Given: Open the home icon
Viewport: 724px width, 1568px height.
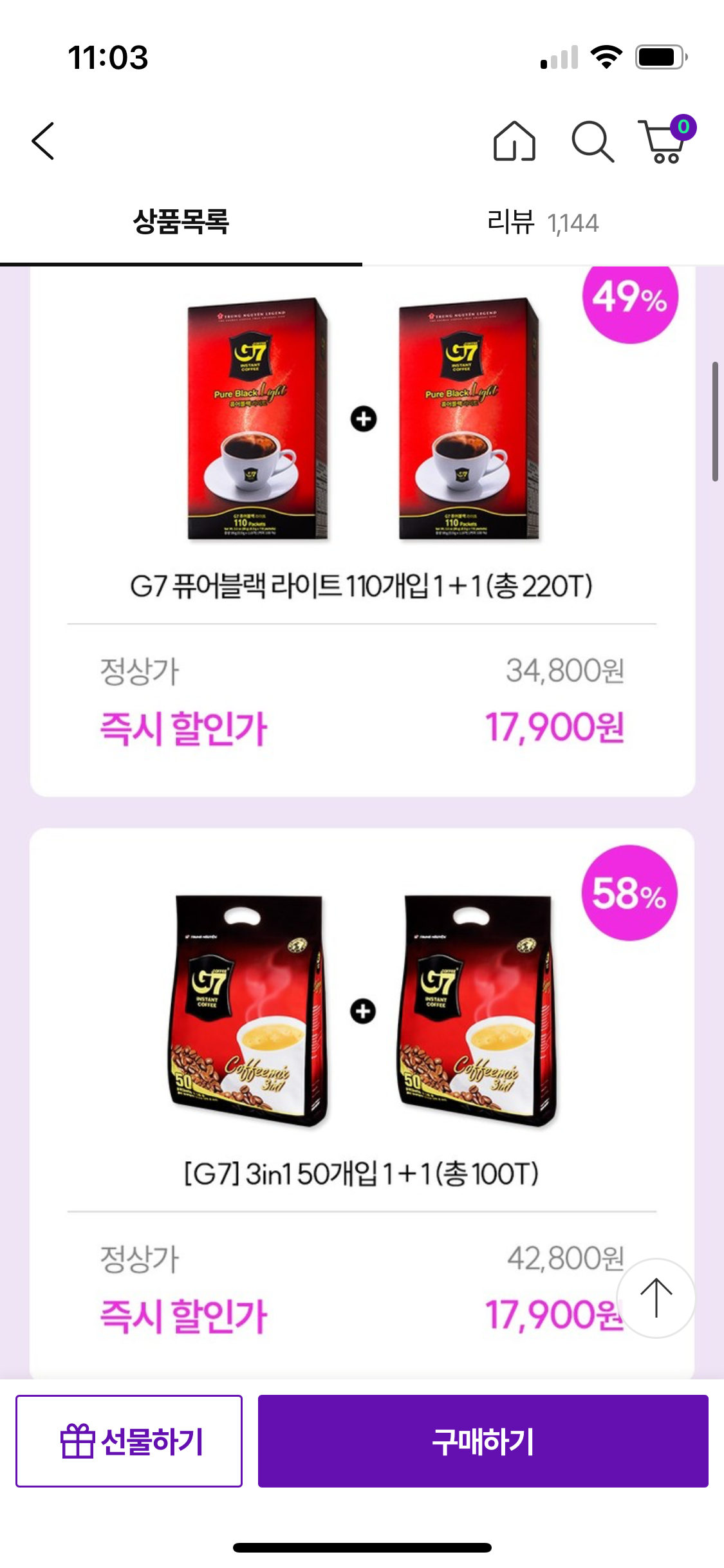Looking at the screenshot, I should tap(514, 141).
